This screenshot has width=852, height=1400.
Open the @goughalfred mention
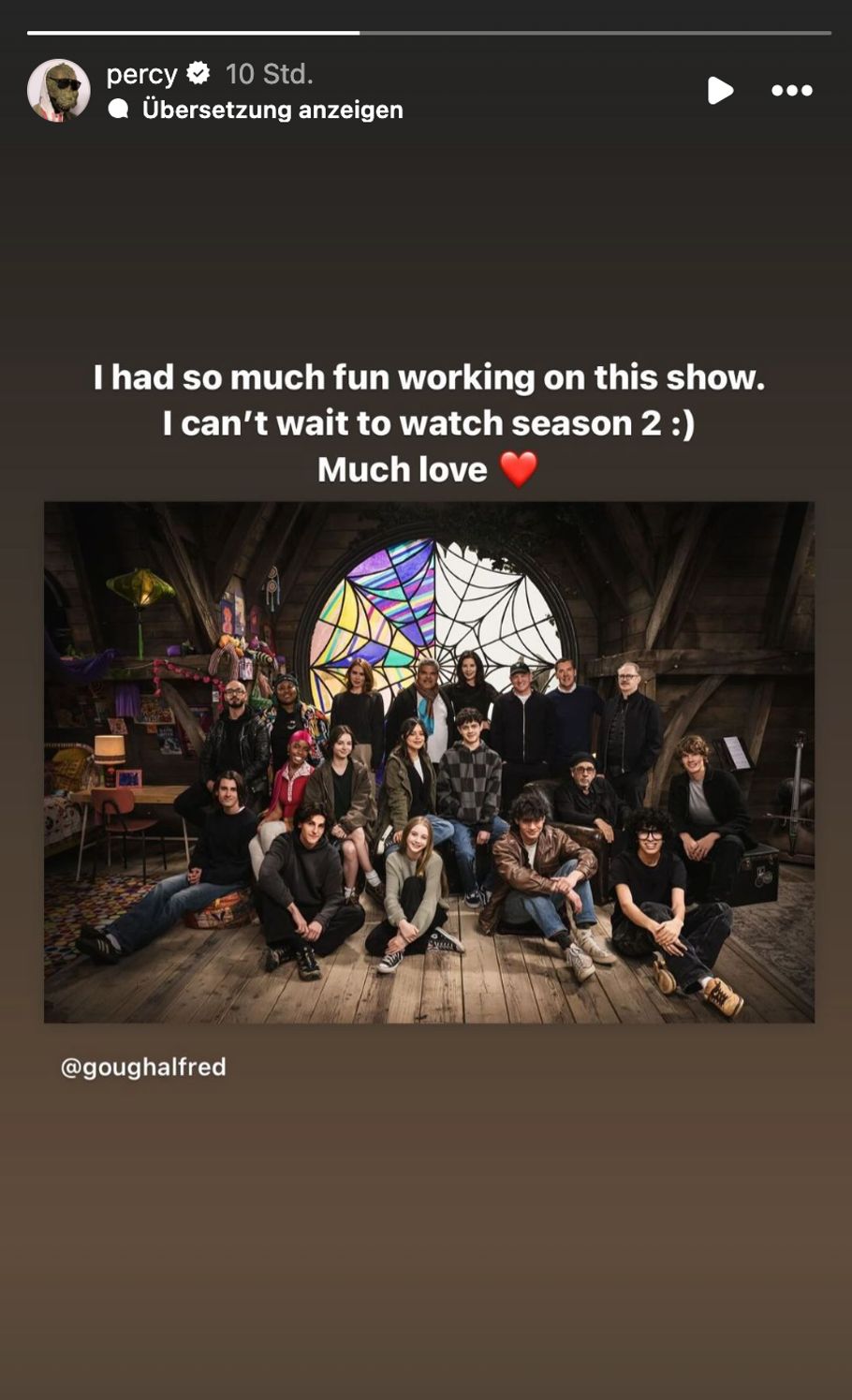pyautogui.click(x=143, y=1068)
